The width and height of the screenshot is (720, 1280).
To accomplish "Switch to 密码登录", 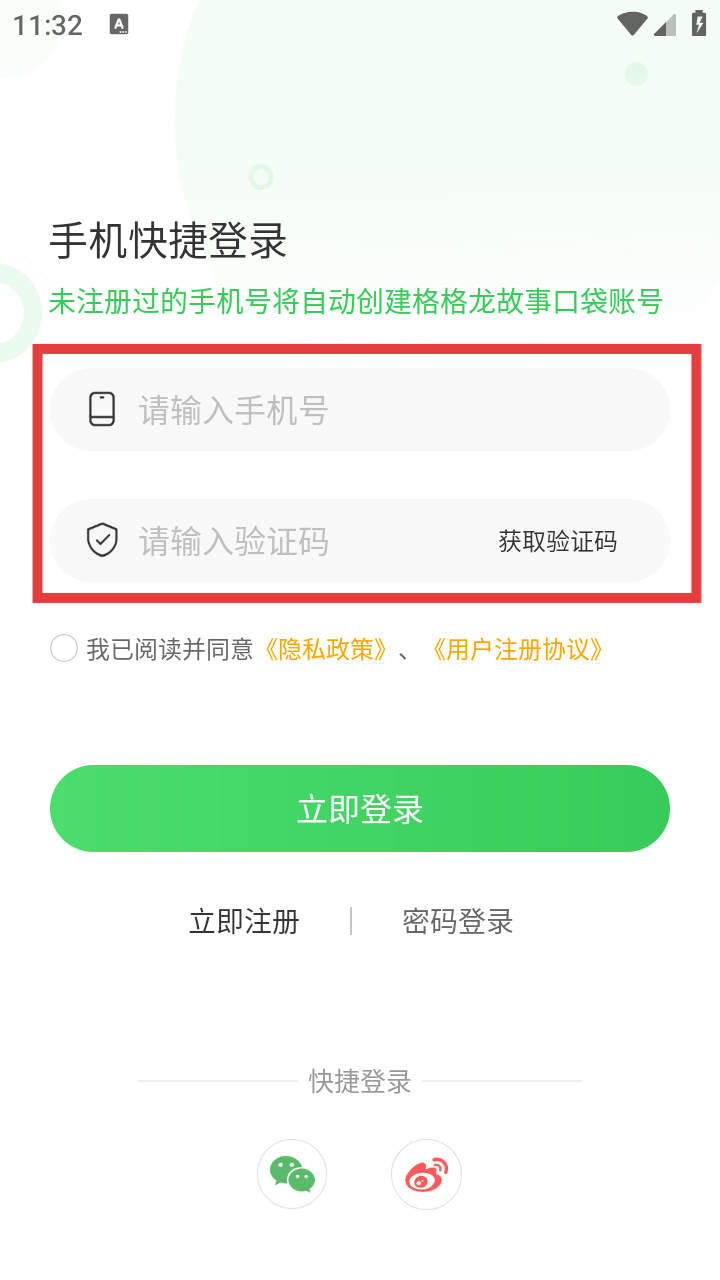I will [x=458, y=921].
